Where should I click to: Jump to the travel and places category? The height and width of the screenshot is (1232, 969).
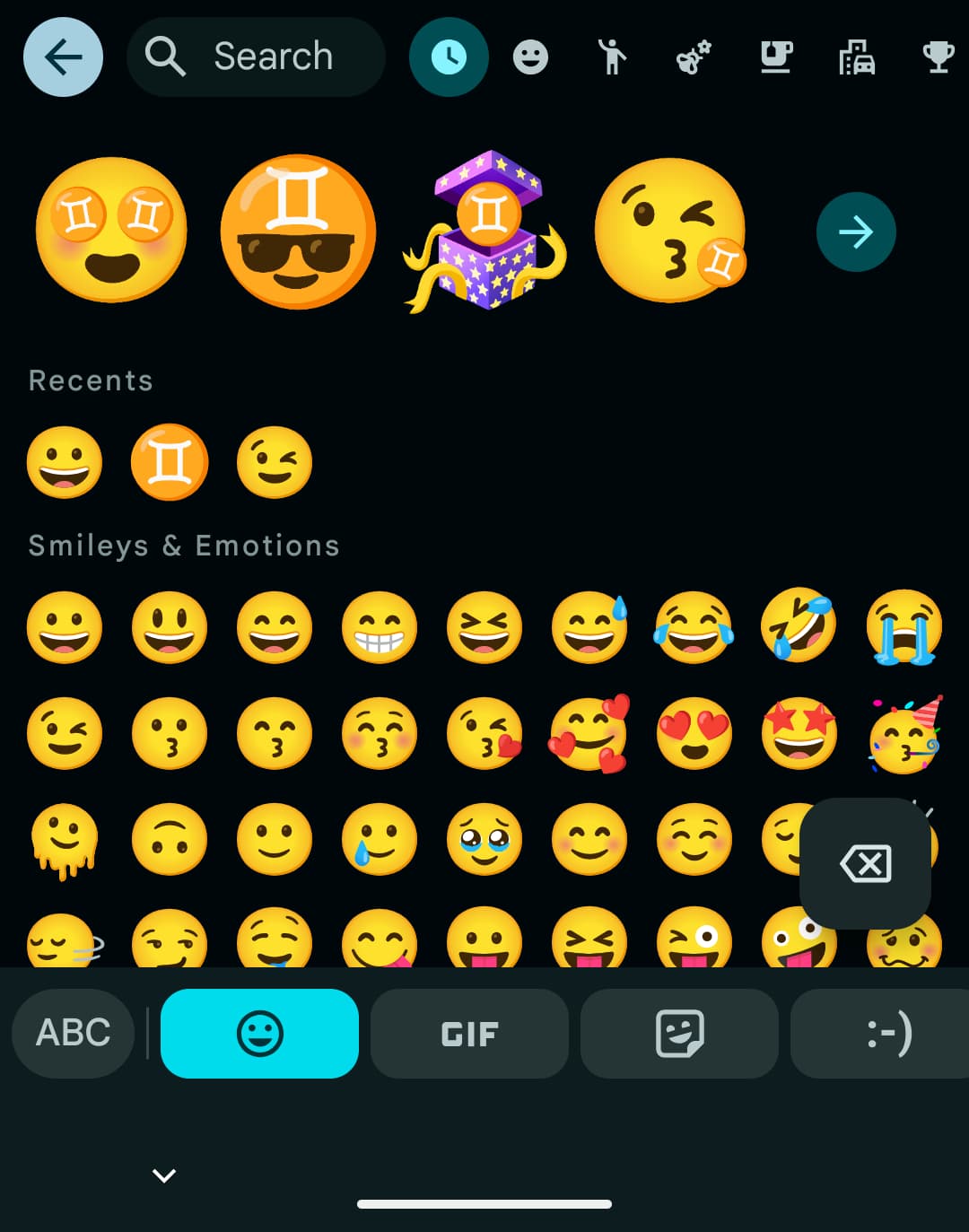[857, 57]
